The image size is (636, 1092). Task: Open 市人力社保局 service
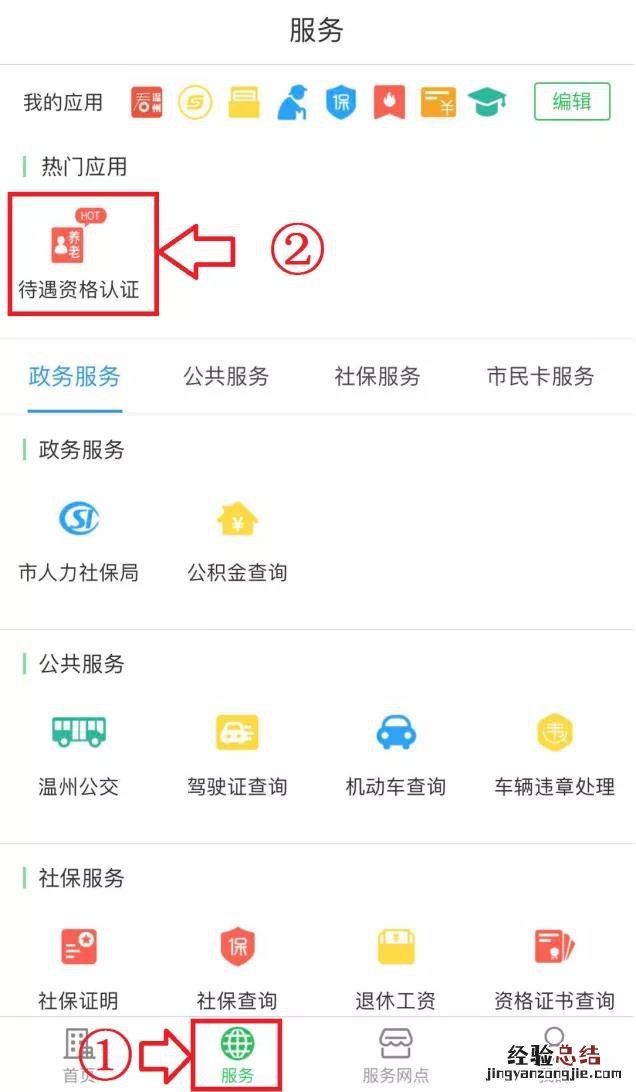tap(79, 540)
